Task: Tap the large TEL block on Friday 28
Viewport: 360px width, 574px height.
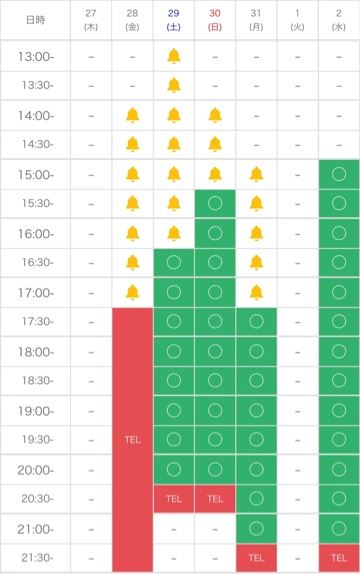Action: click(132, 439)
